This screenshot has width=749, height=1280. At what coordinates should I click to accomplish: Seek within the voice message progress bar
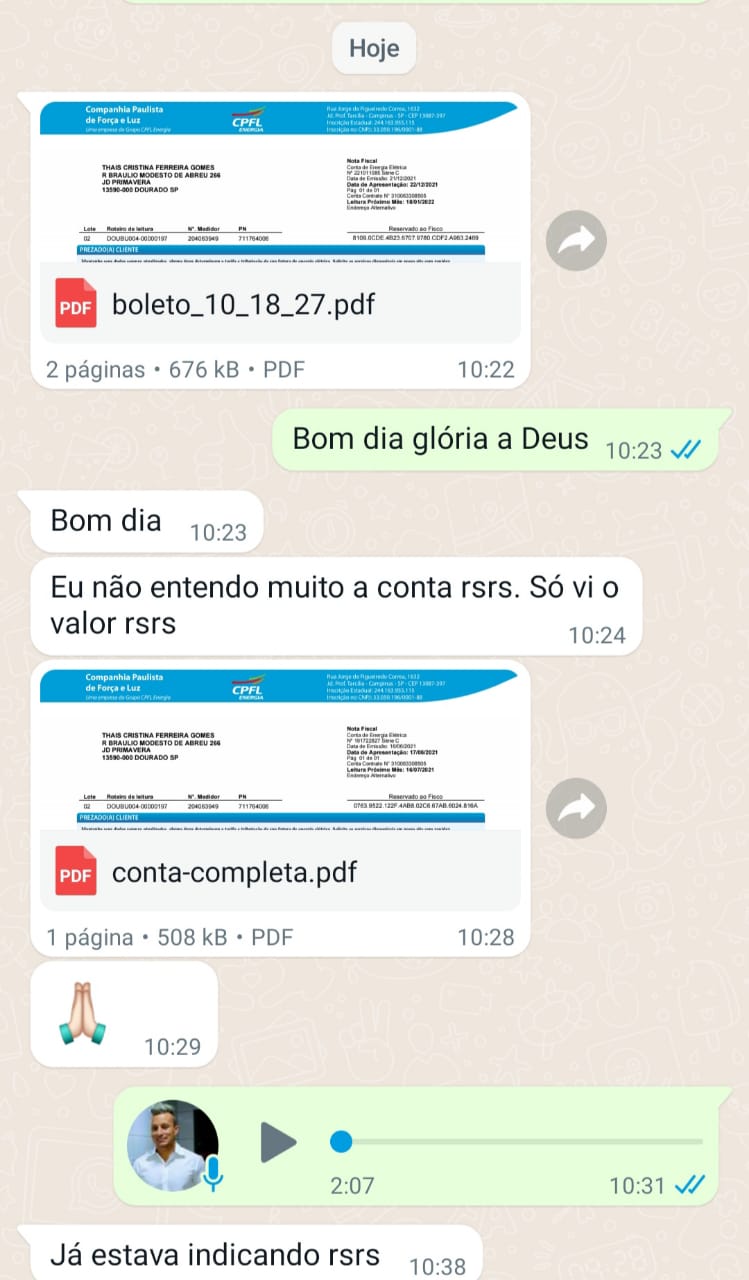point(520,1141)
